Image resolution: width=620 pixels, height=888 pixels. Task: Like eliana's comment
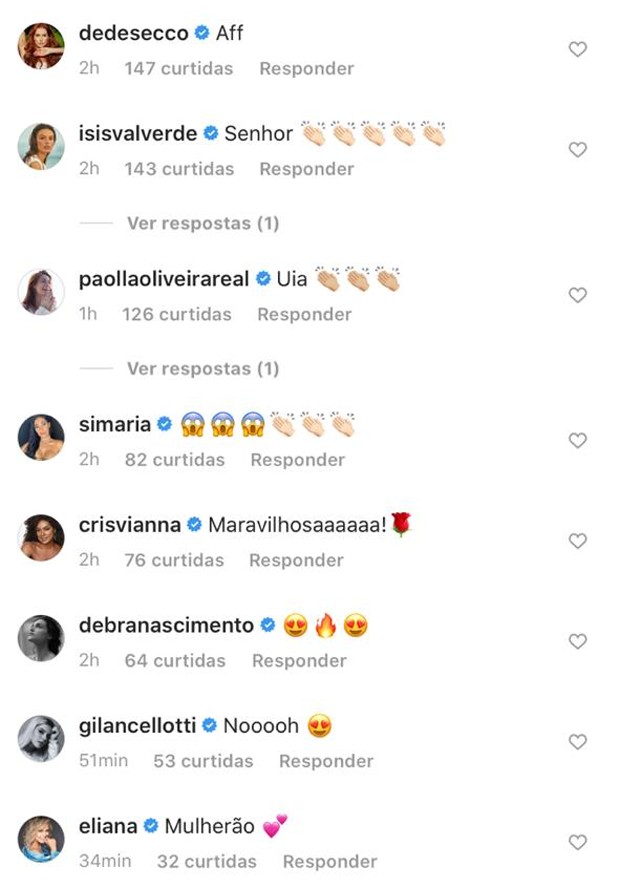click(577, 842)
